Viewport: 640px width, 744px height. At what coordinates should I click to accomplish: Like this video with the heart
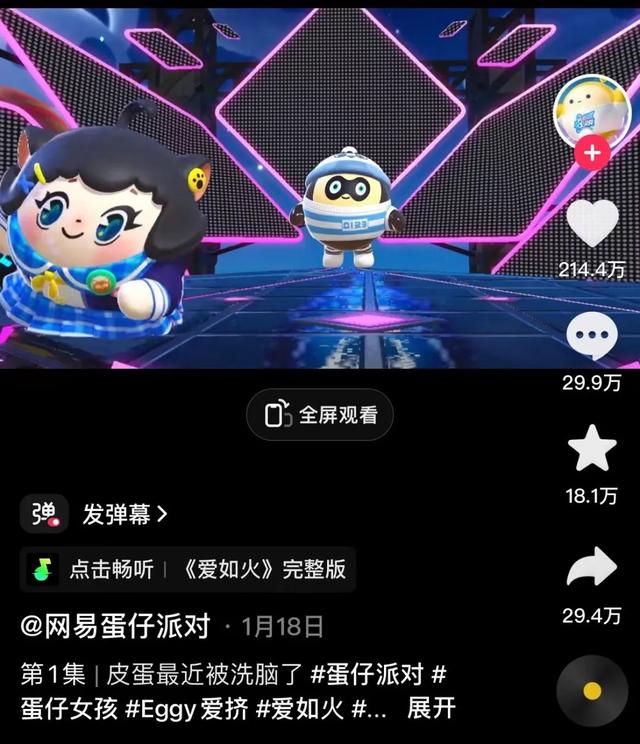coord(592,224)
